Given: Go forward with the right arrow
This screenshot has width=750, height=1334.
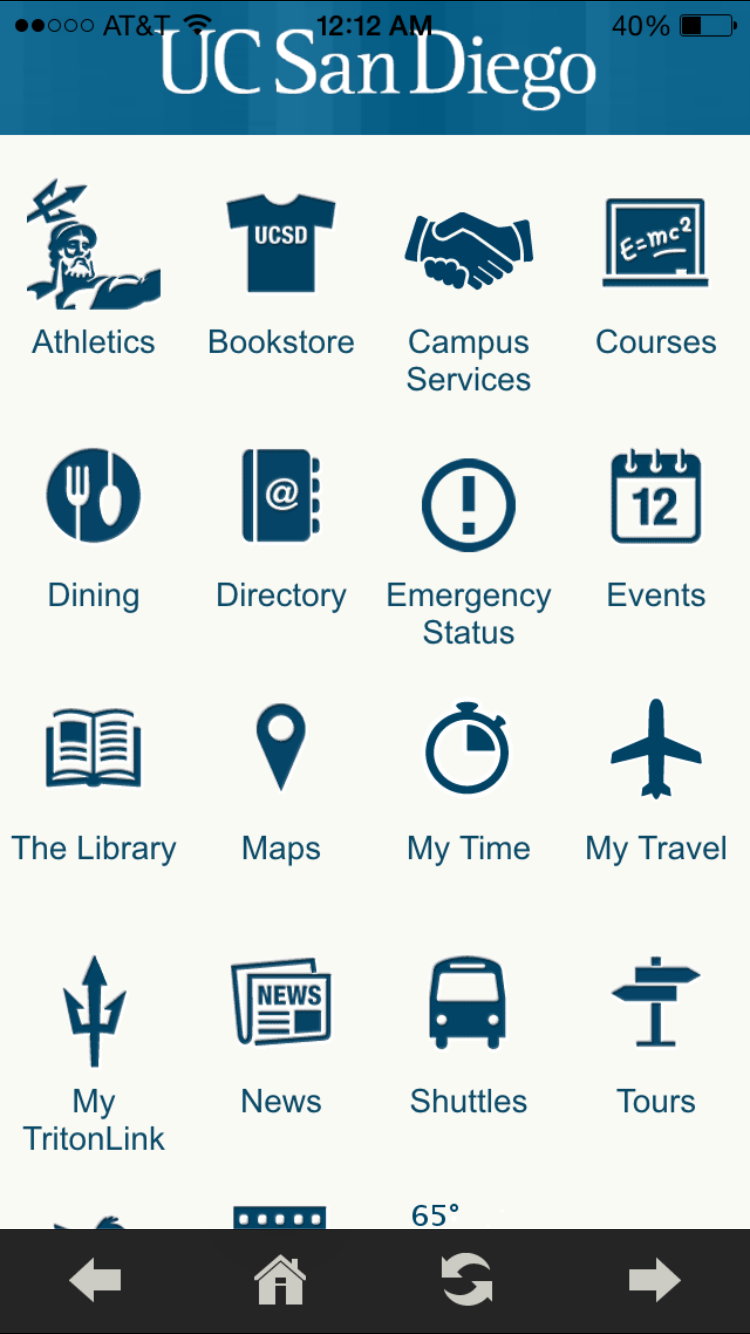Looking at the screenshot, I should click(x=654, y=1281).
